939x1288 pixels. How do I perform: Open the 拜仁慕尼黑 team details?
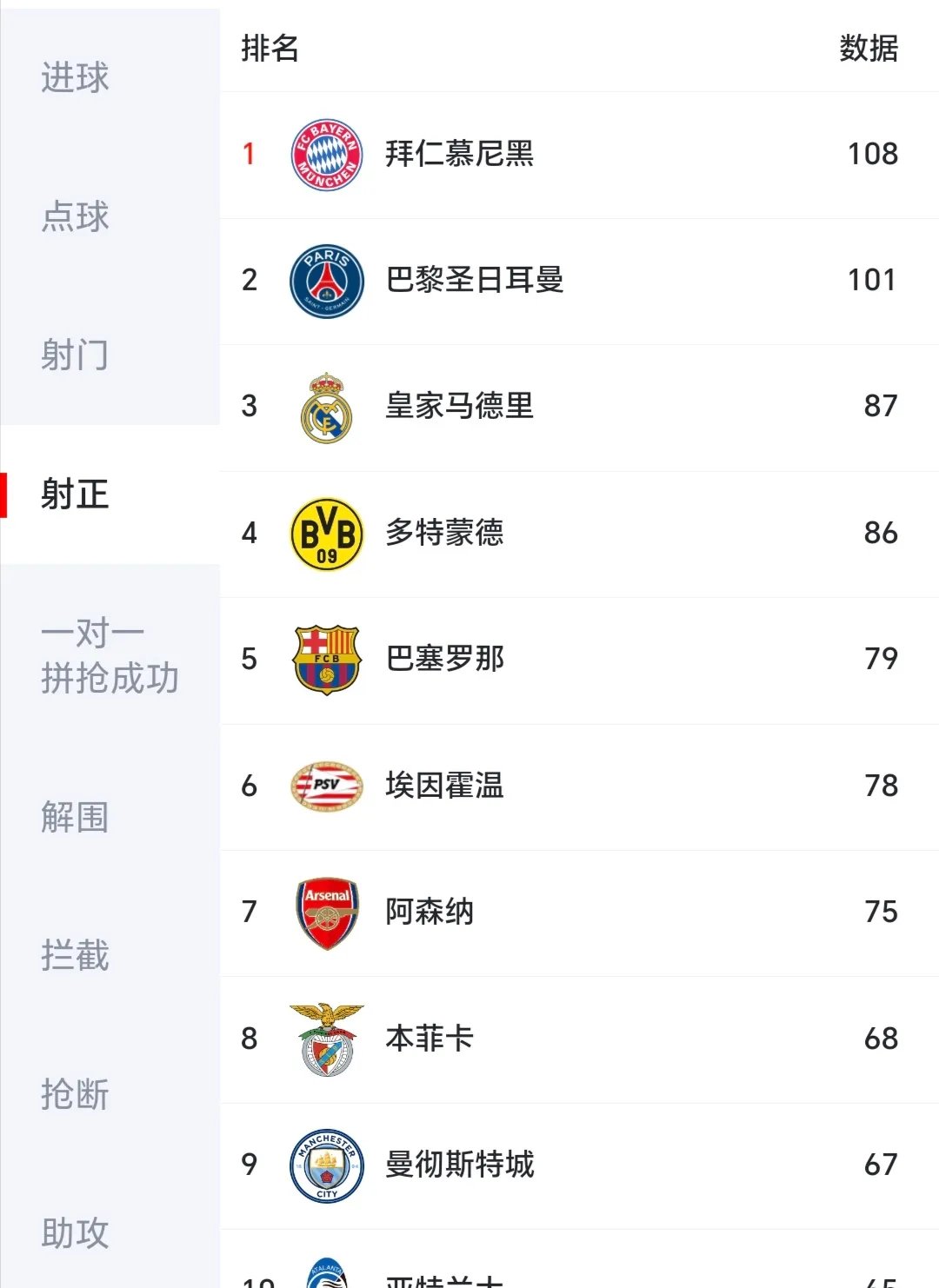click(x=461, y=153)
